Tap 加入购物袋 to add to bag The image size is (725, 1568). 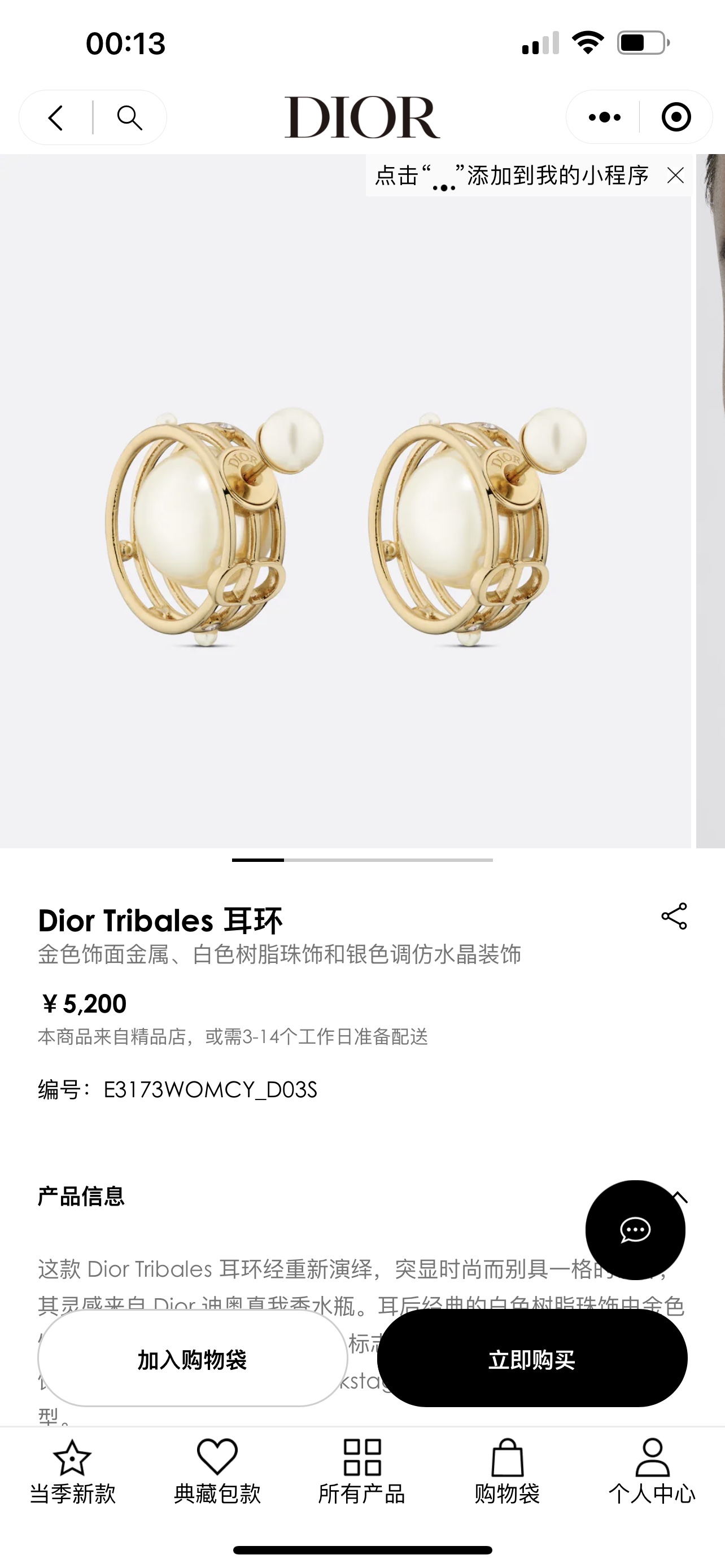(193, 1359)
